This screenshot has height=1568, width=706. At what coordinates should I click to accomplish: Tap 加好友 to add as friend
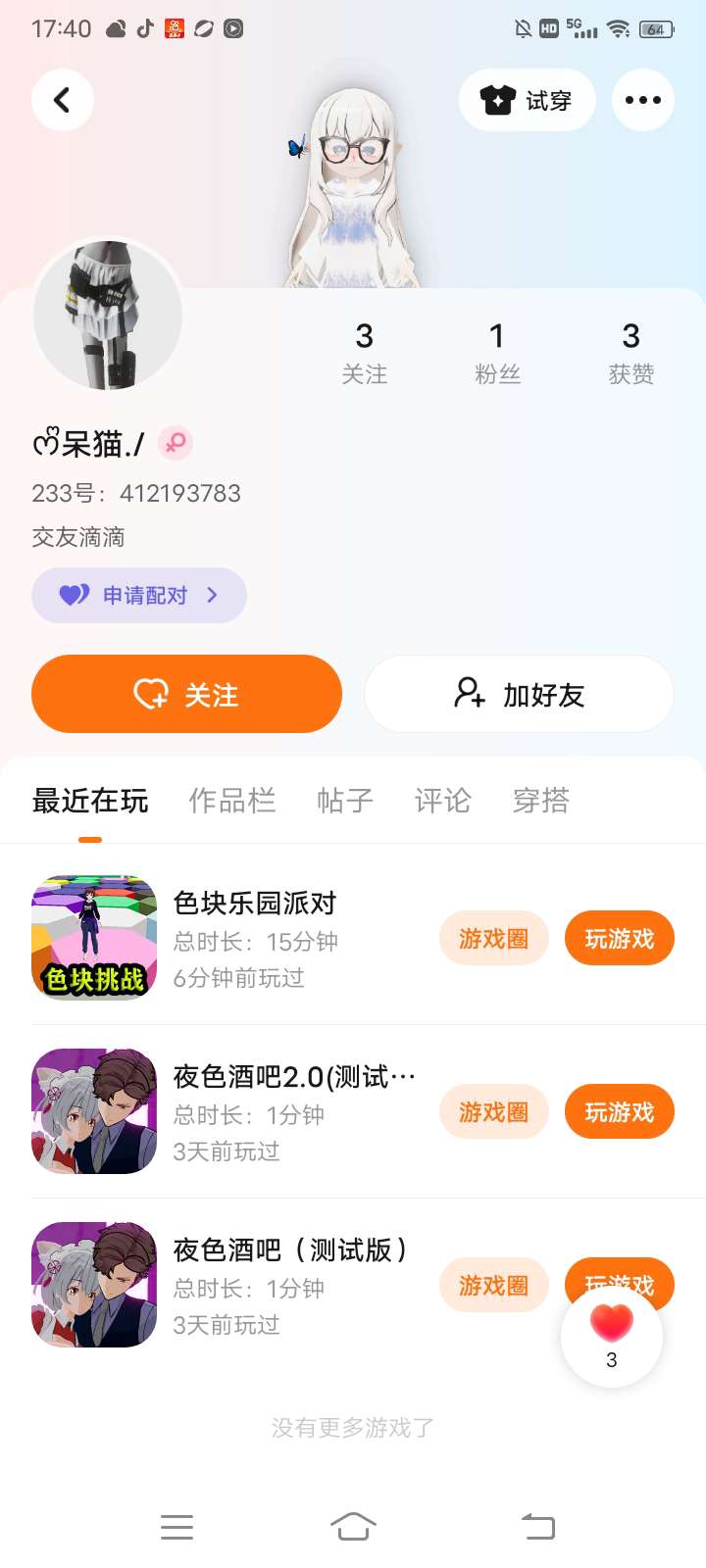tap(519, 695)
